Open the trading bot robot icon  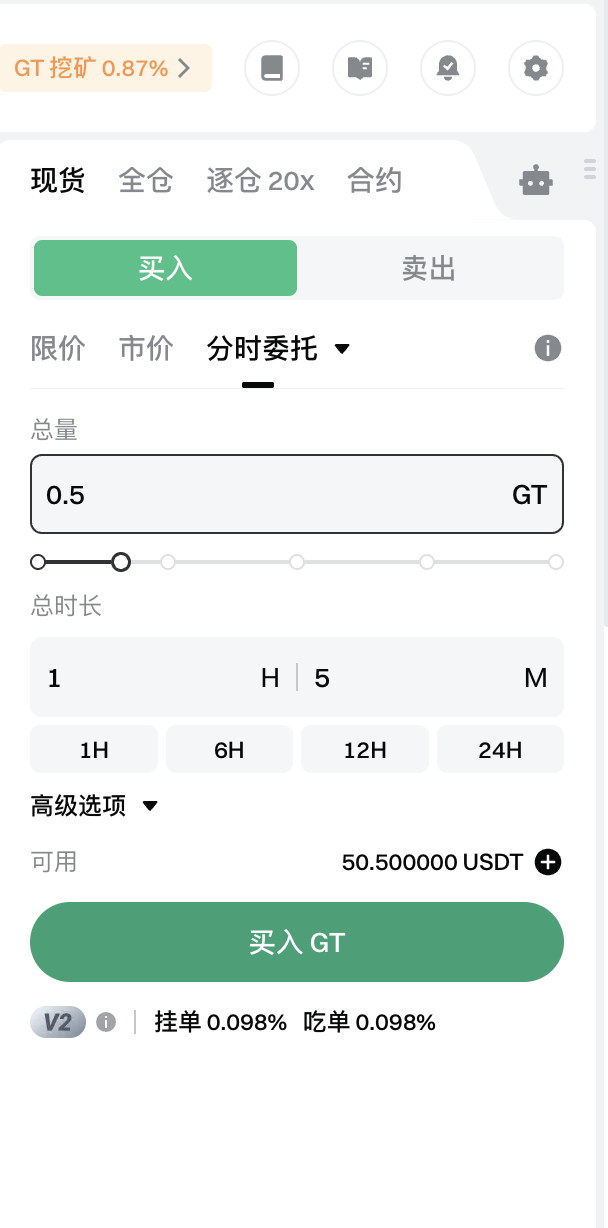(535, 181)
